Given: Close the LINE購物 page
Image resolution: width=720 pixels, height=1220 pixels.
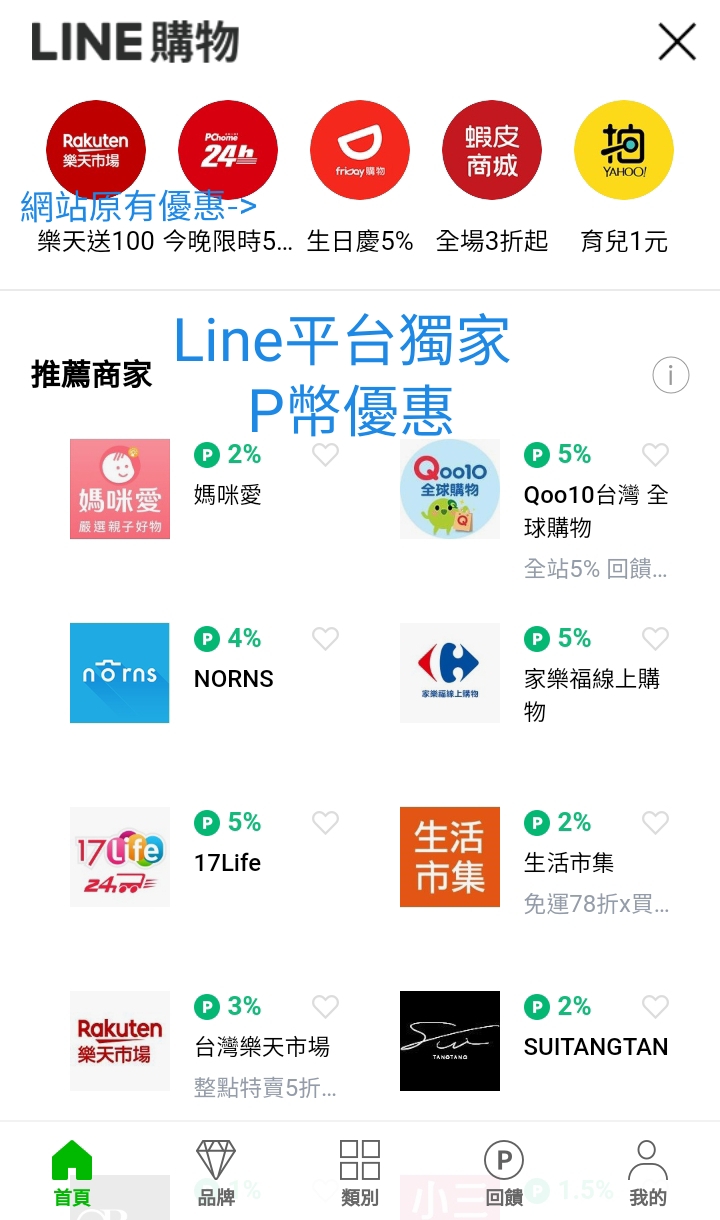Looking at the screenshot, I should click(x=677, y=42).
